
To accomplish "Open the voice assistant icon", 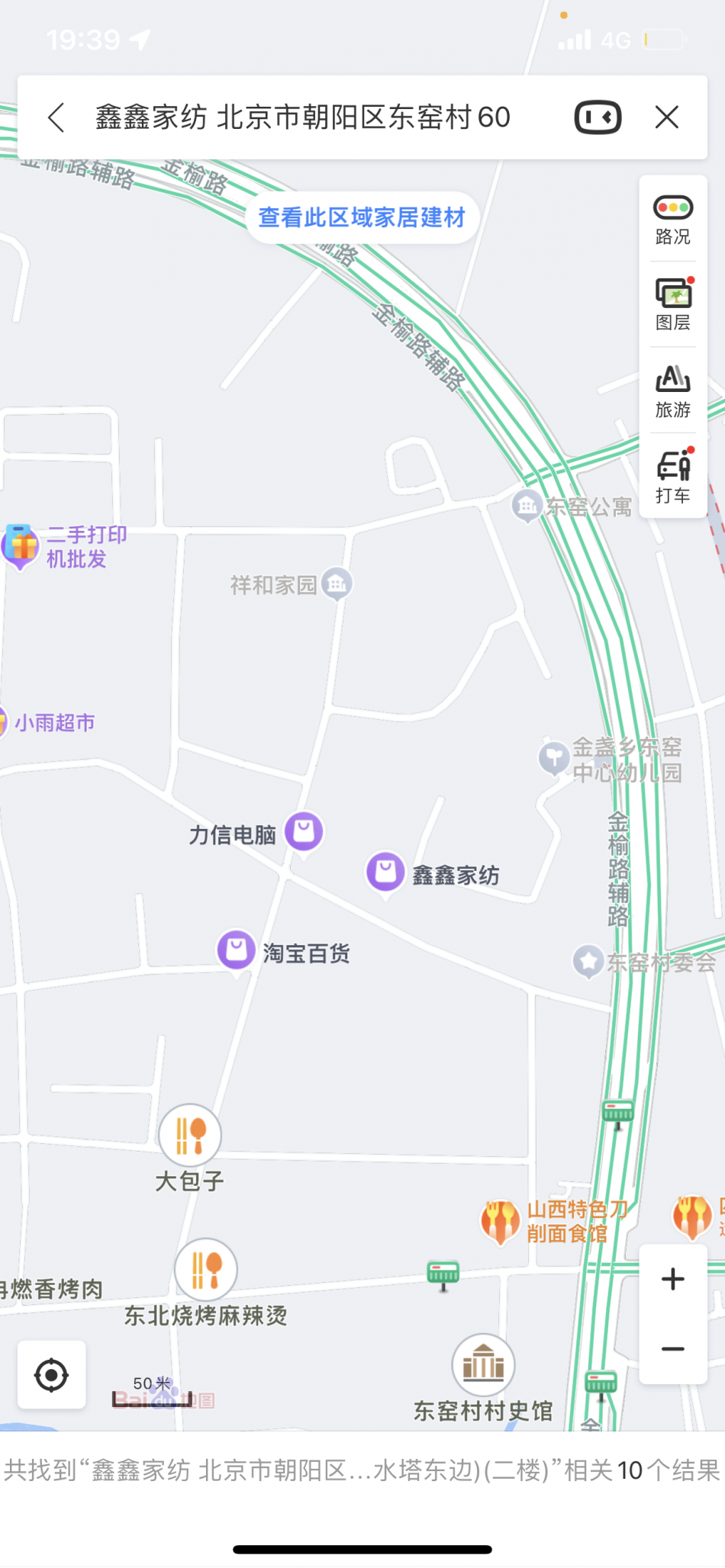I will (x=598, y=117).
